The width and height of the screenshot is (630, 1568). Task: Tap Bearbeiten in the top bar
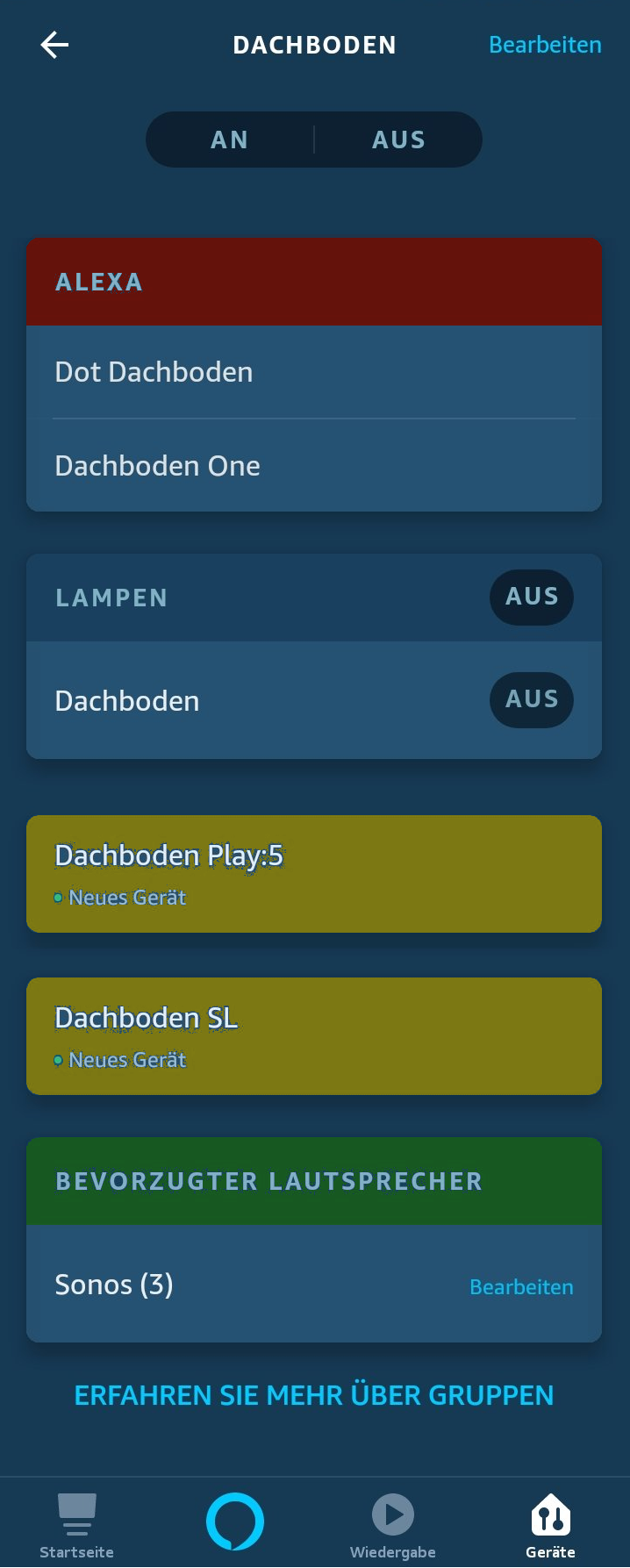pyautogui.click(x=544, y=45)
